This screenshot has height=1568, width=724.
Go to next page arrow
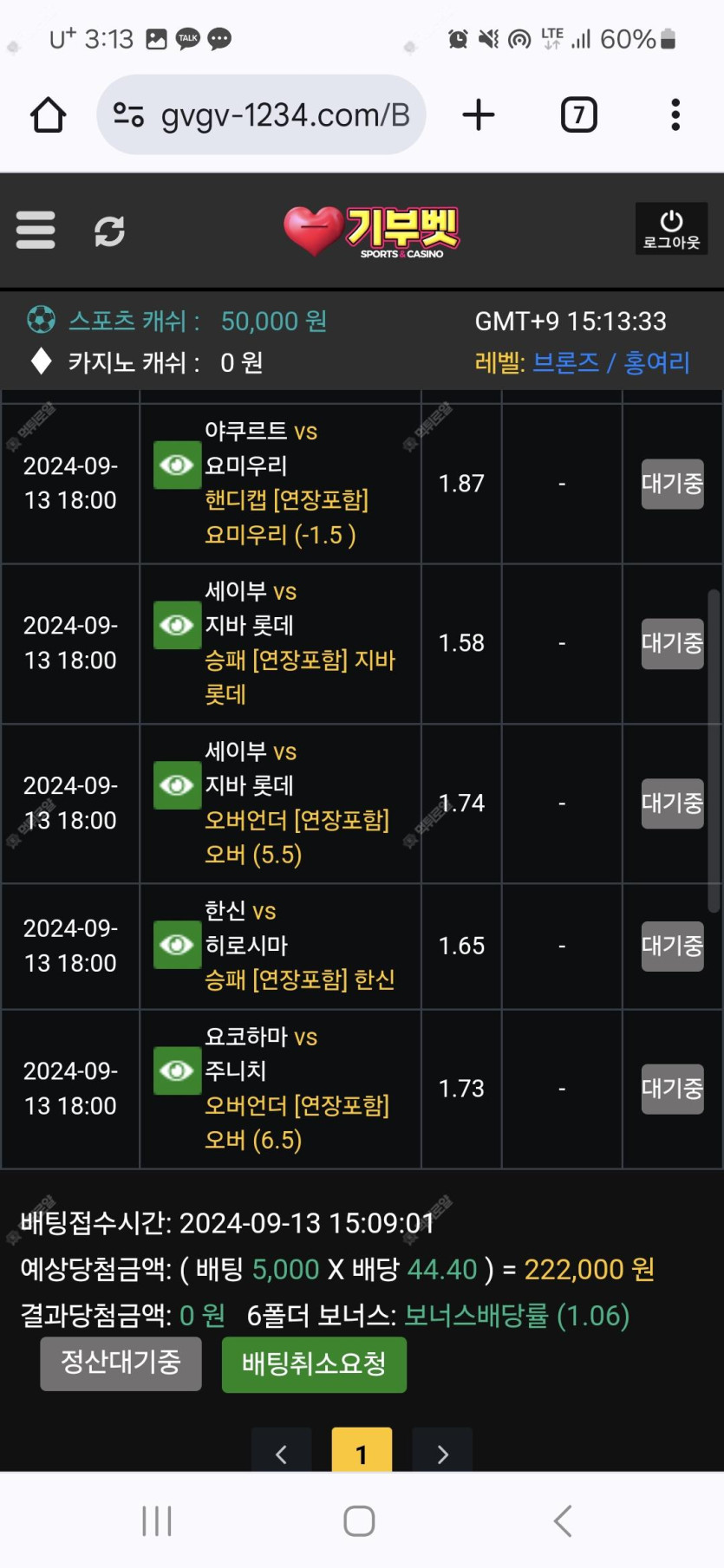pyautogui.click(x=442, y=1451)
